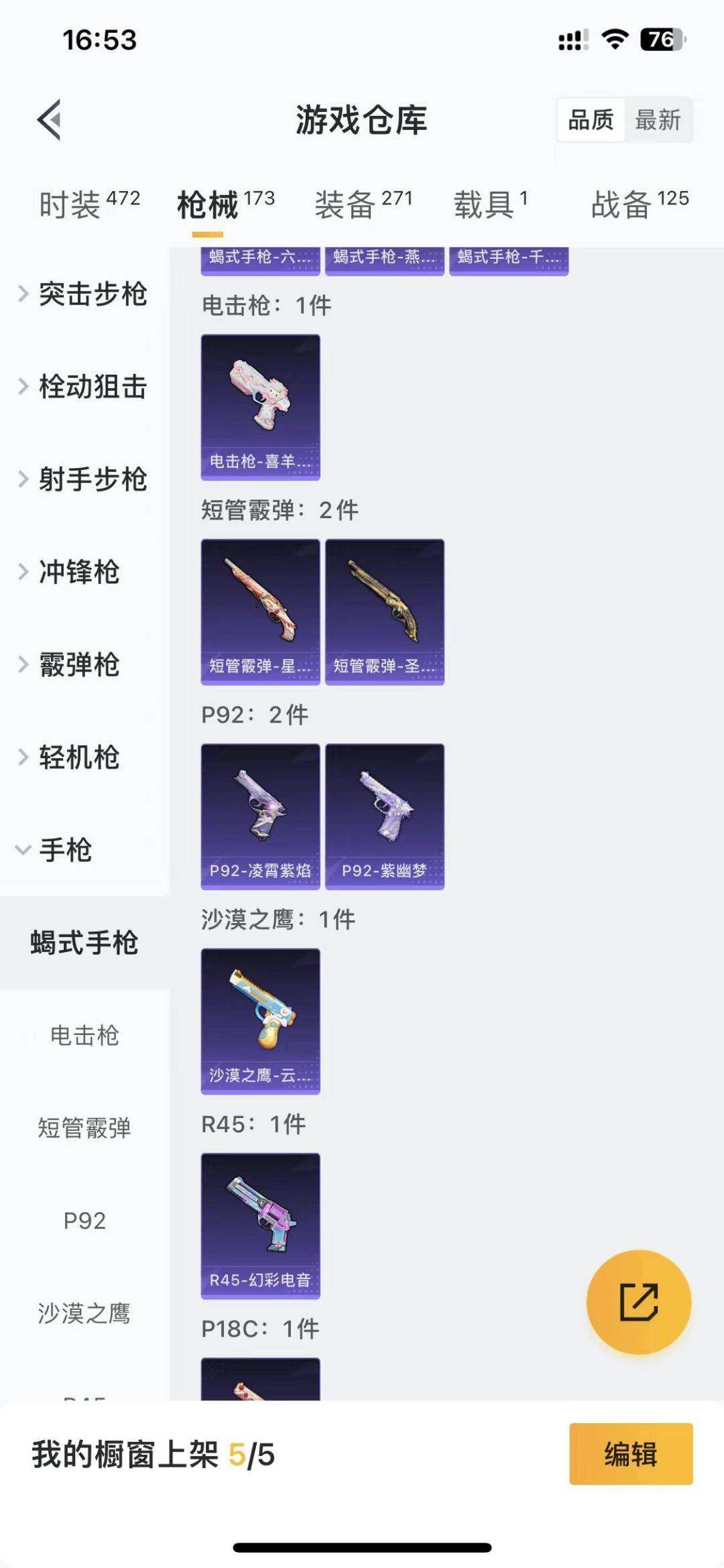
Task: Expand the 霰弹枪 section
Action: (x=80, y=666)
